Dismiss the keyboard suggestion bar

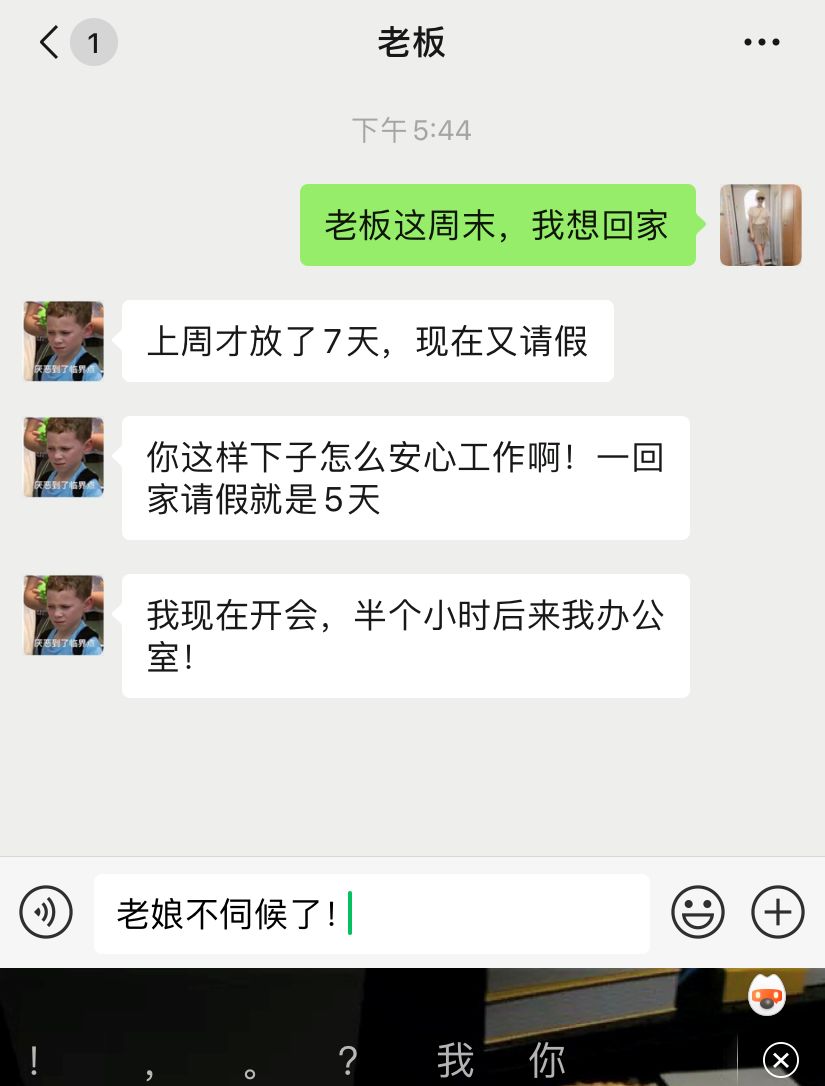tap(780, 1059)
